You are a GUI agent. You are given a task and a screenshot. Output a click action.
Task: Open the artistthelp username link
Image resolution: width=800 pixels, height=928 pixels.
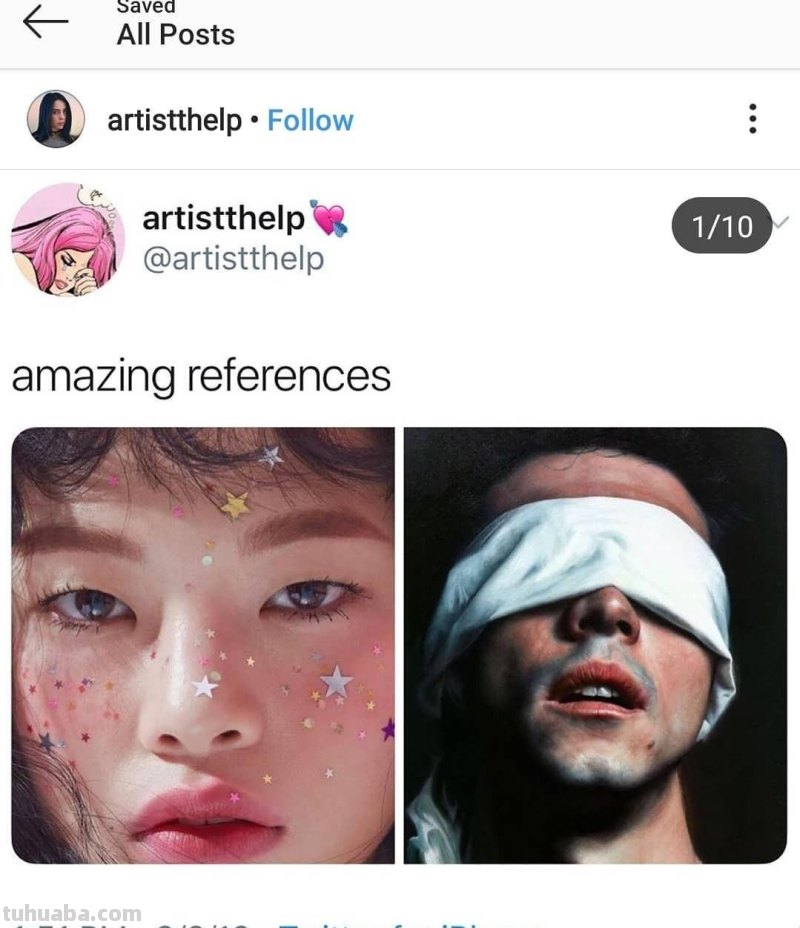tap(174, 121)
